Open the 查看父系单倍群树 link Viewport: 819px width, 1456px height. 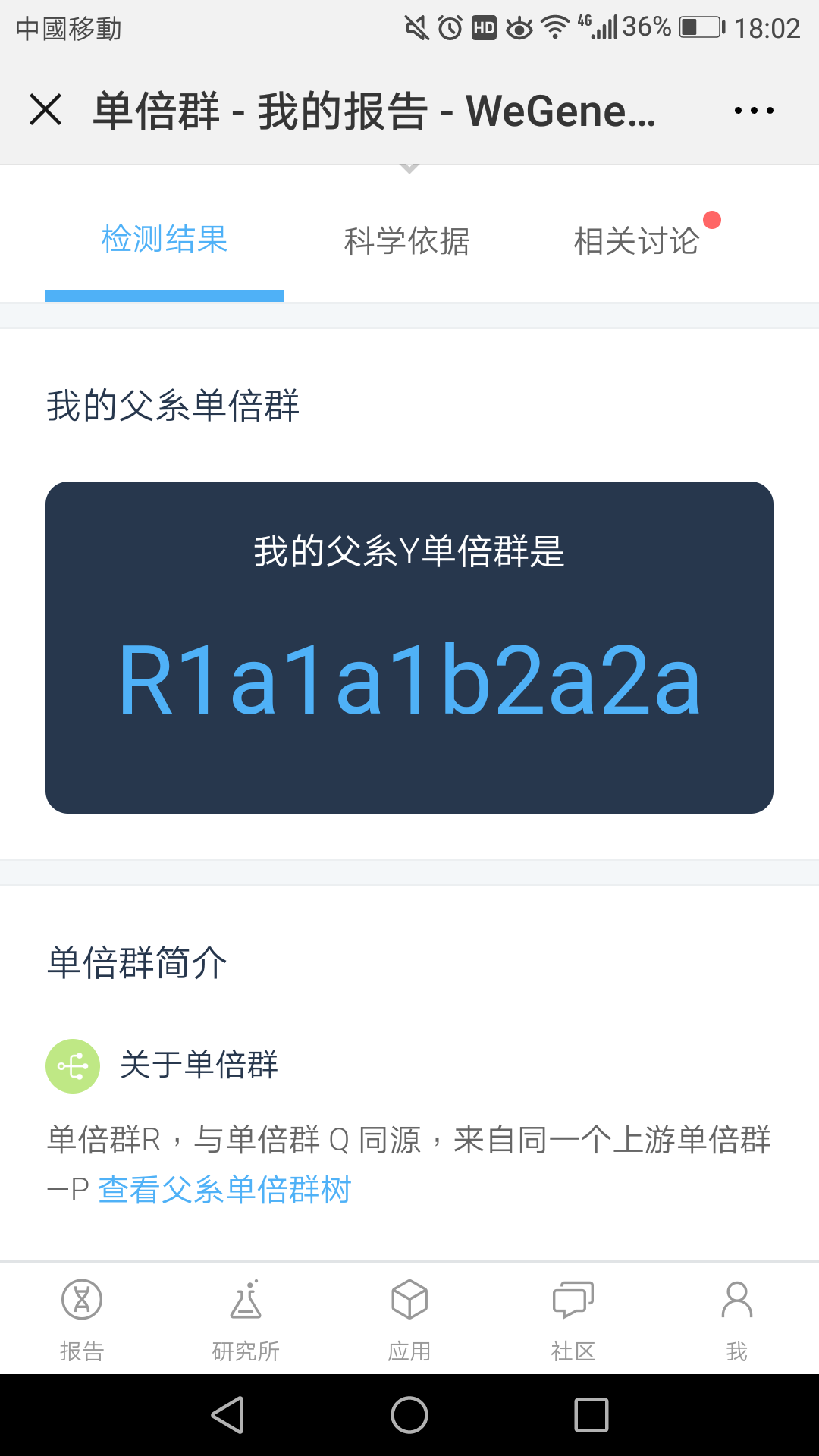tap(224, 1189)
